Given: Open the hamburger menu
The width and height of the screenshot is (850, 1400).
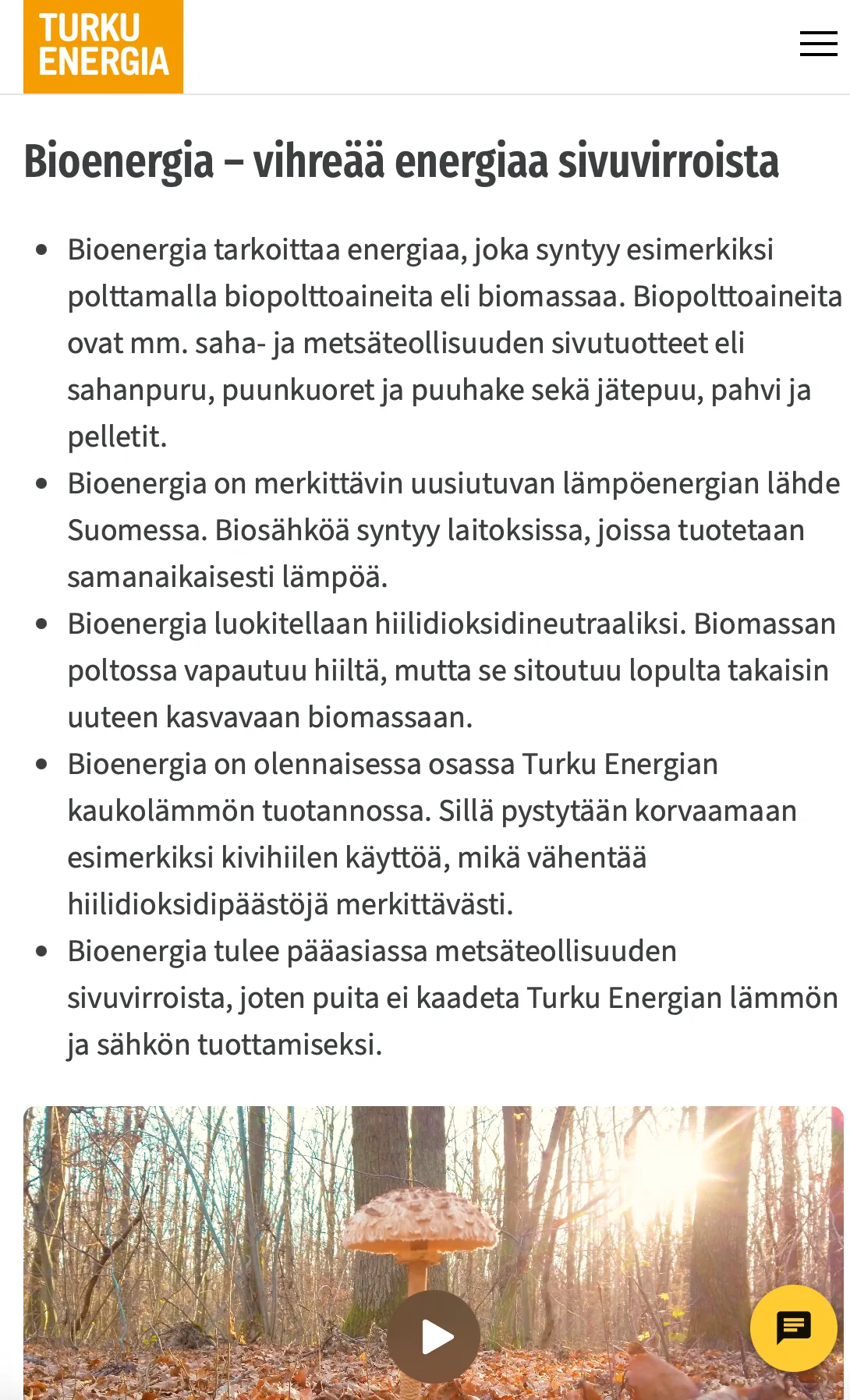Looking at the screenshot, I should pos(818,44).
